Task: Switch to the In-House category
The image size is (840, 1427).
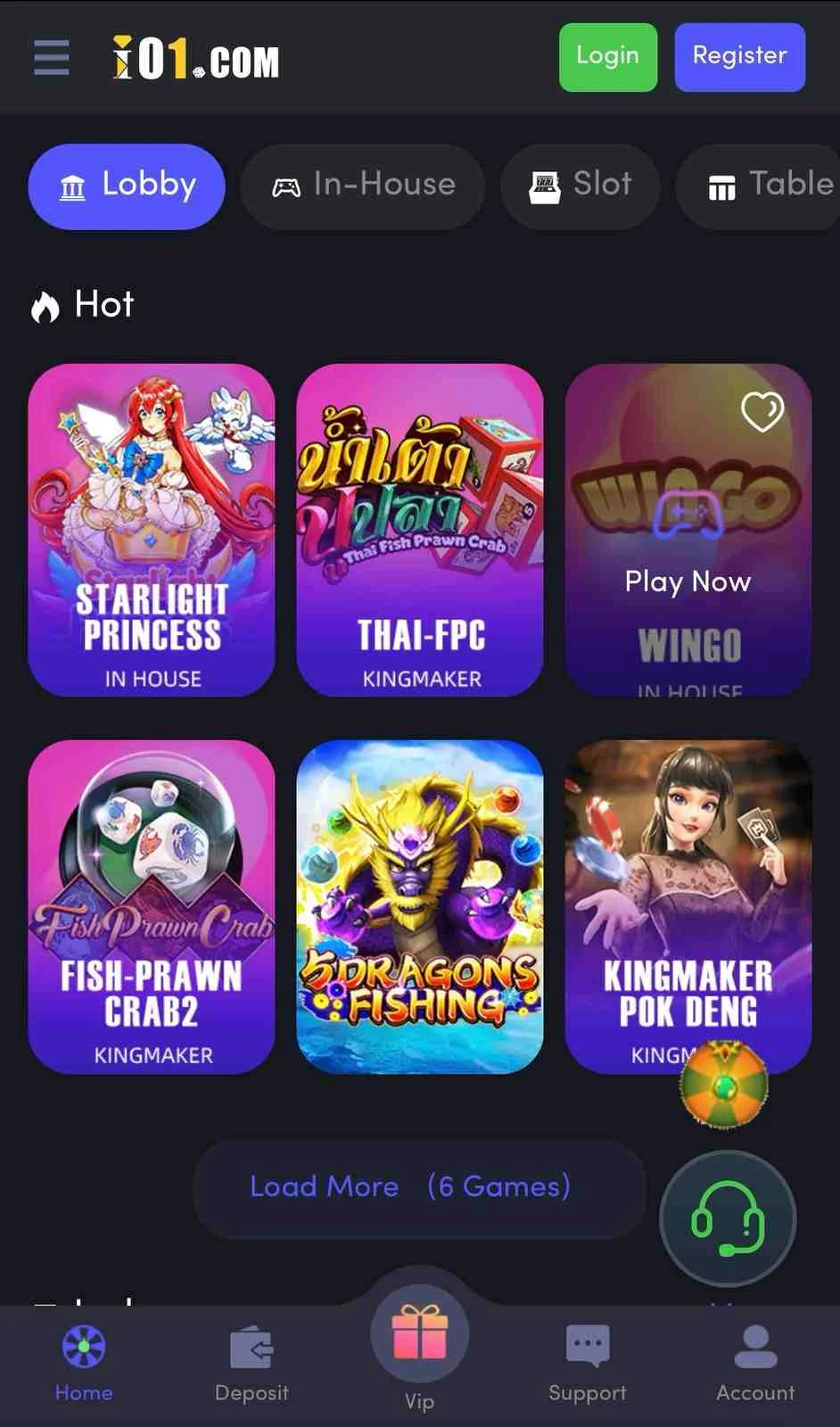Action: [x=363, y=186]
